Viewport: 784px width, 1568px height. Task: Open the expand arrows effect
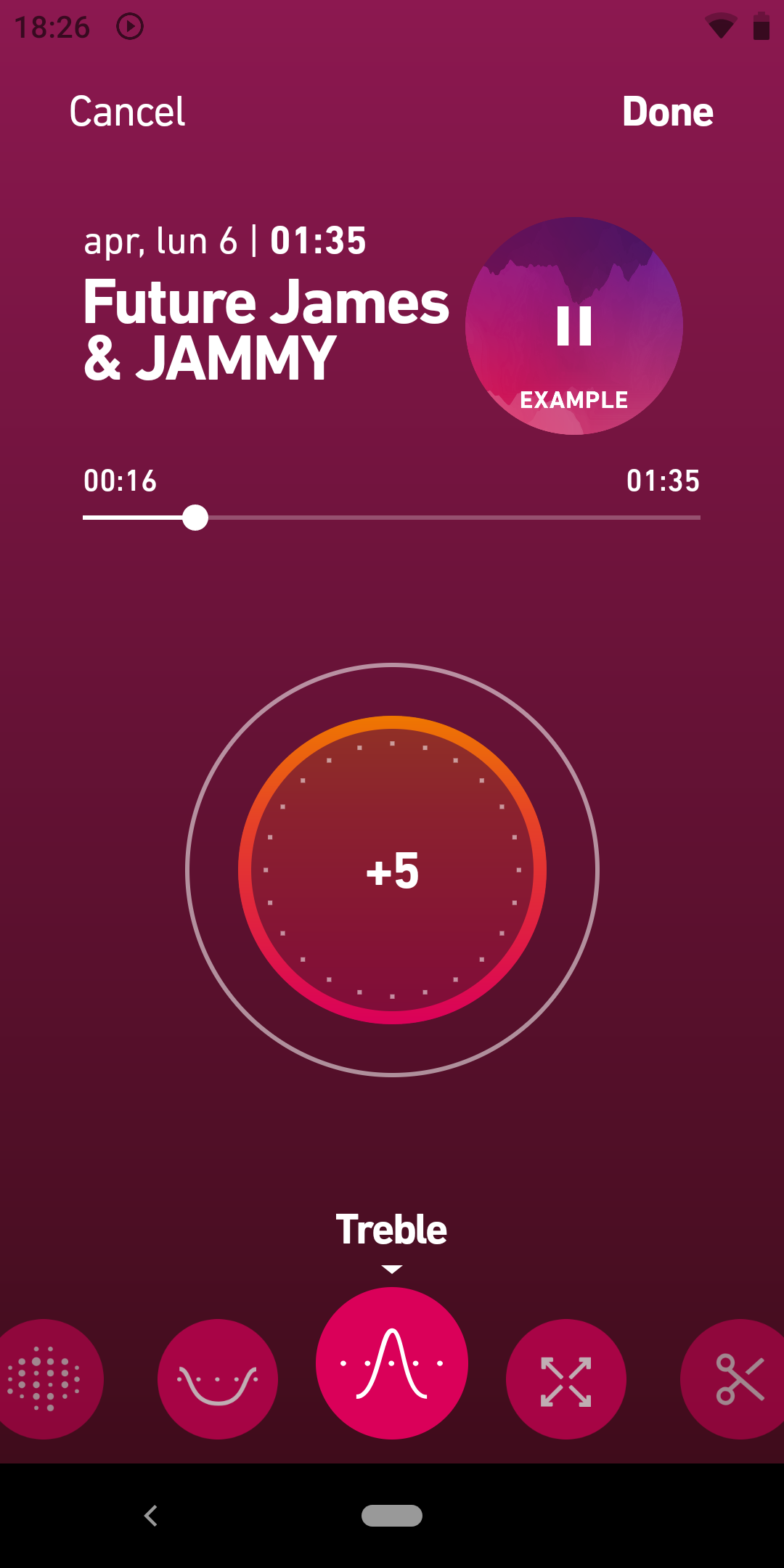coord(566,1379)
